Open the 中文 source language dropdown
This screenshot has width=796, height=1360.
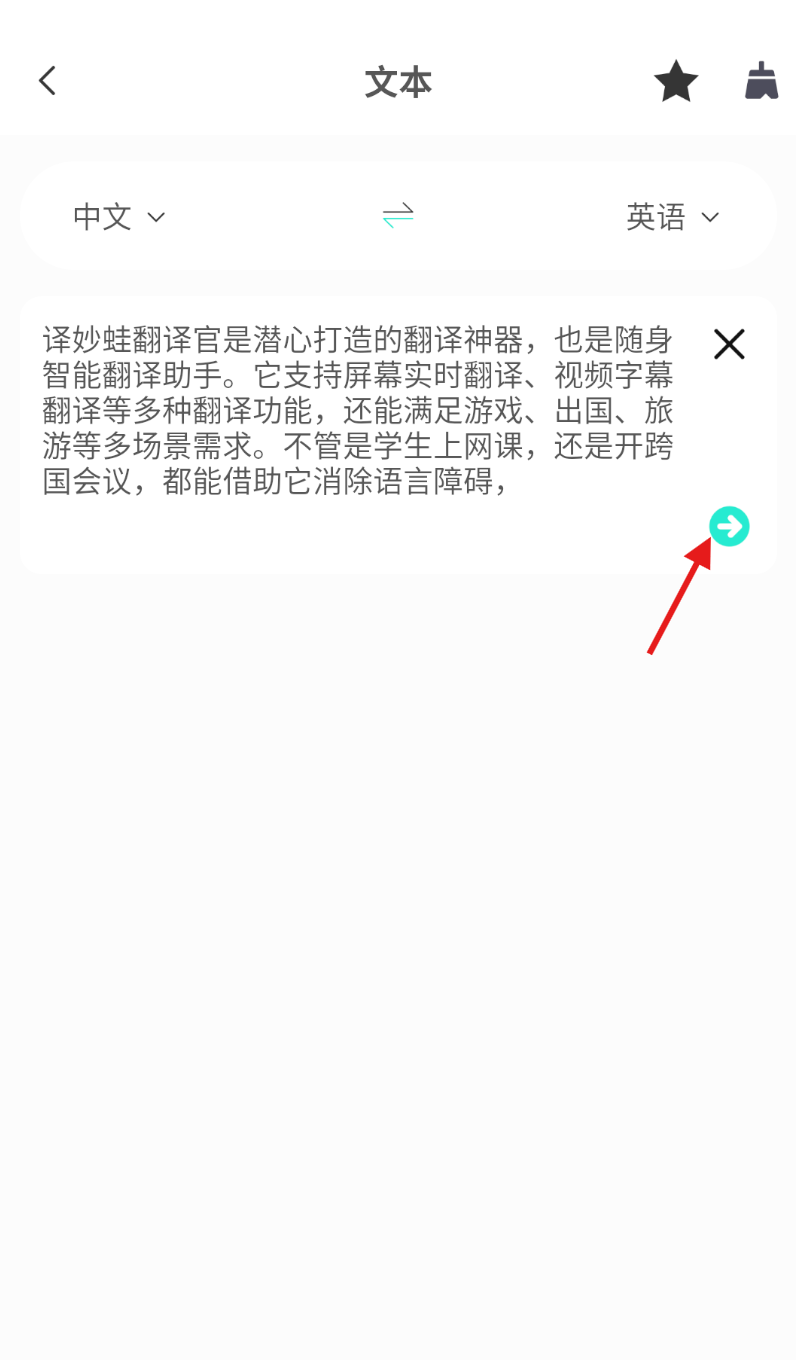(x=118, y=216)
